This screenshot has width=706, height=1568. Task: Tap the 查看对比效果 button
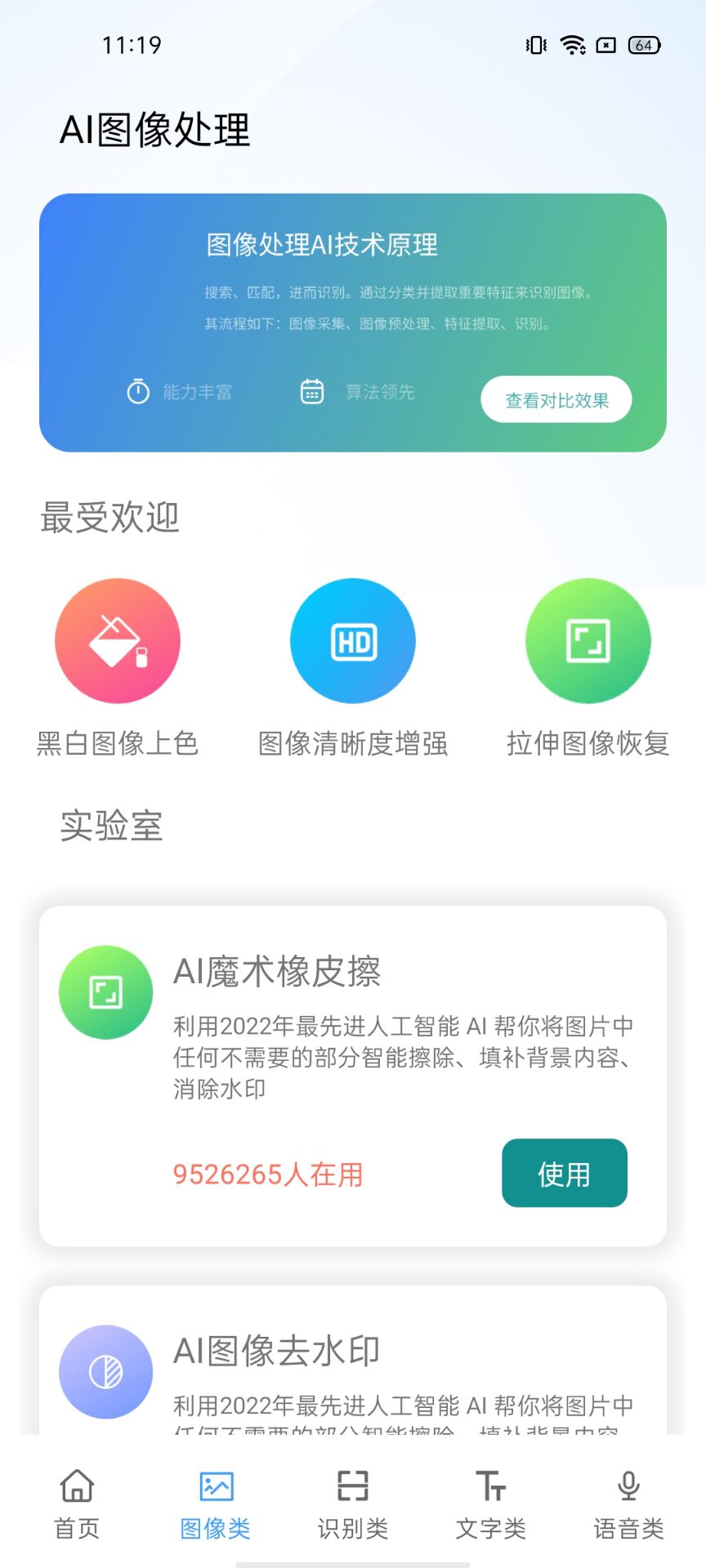[x=556, y=399]
